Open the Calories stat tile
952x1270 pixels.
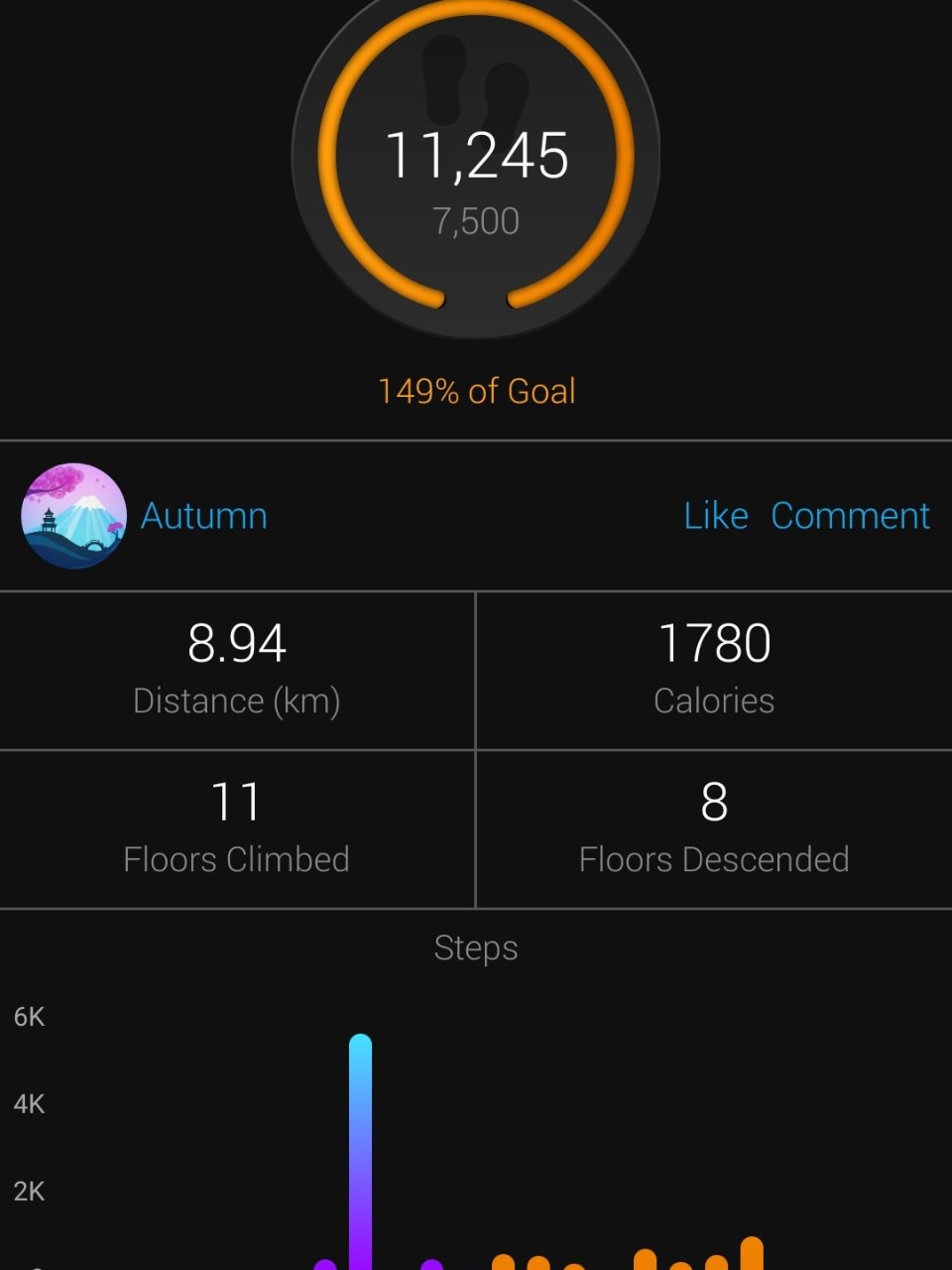(x=713, y=665)
